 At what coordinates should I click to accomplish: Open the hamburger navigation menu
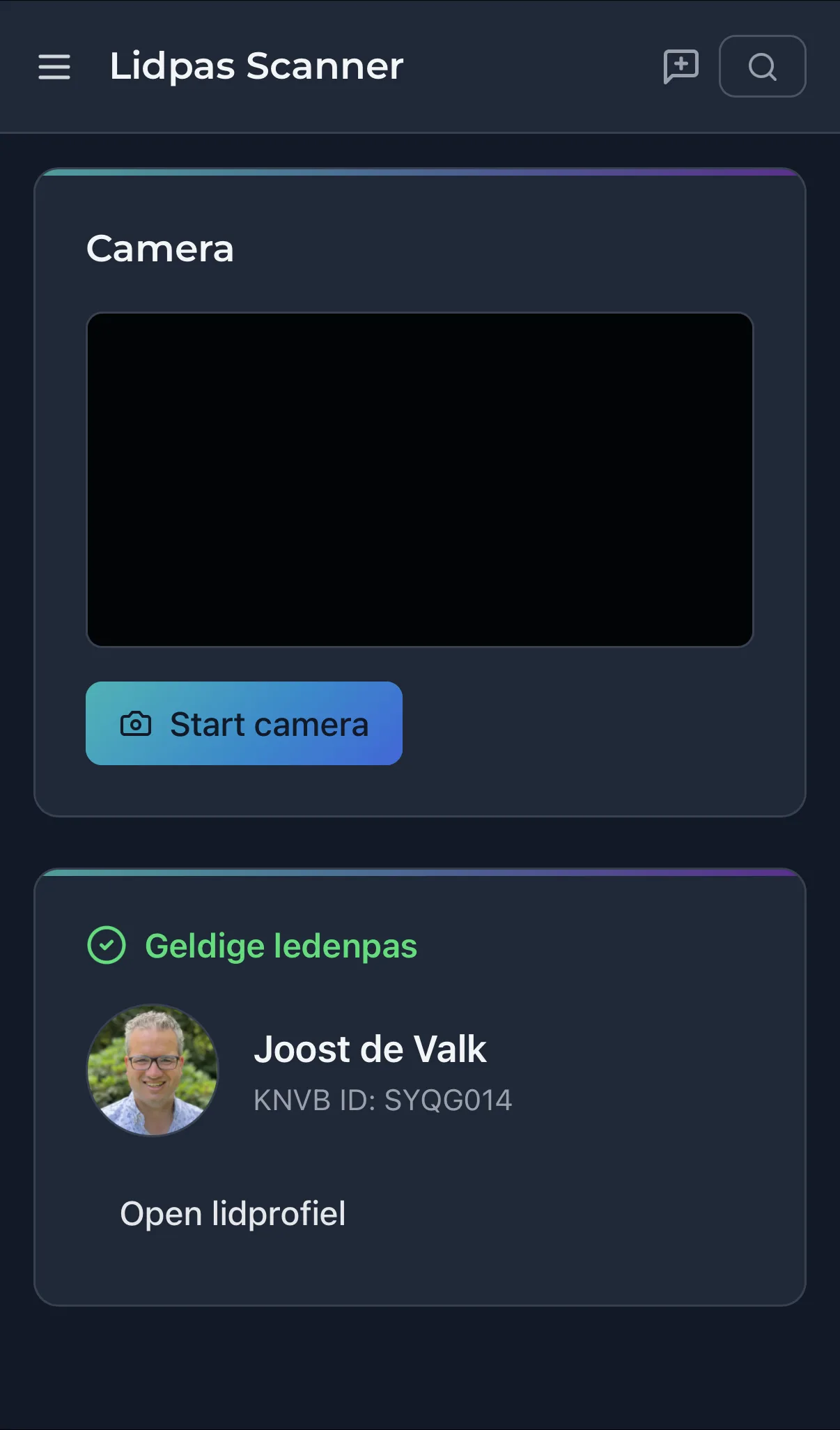click(x=54, y=67)
